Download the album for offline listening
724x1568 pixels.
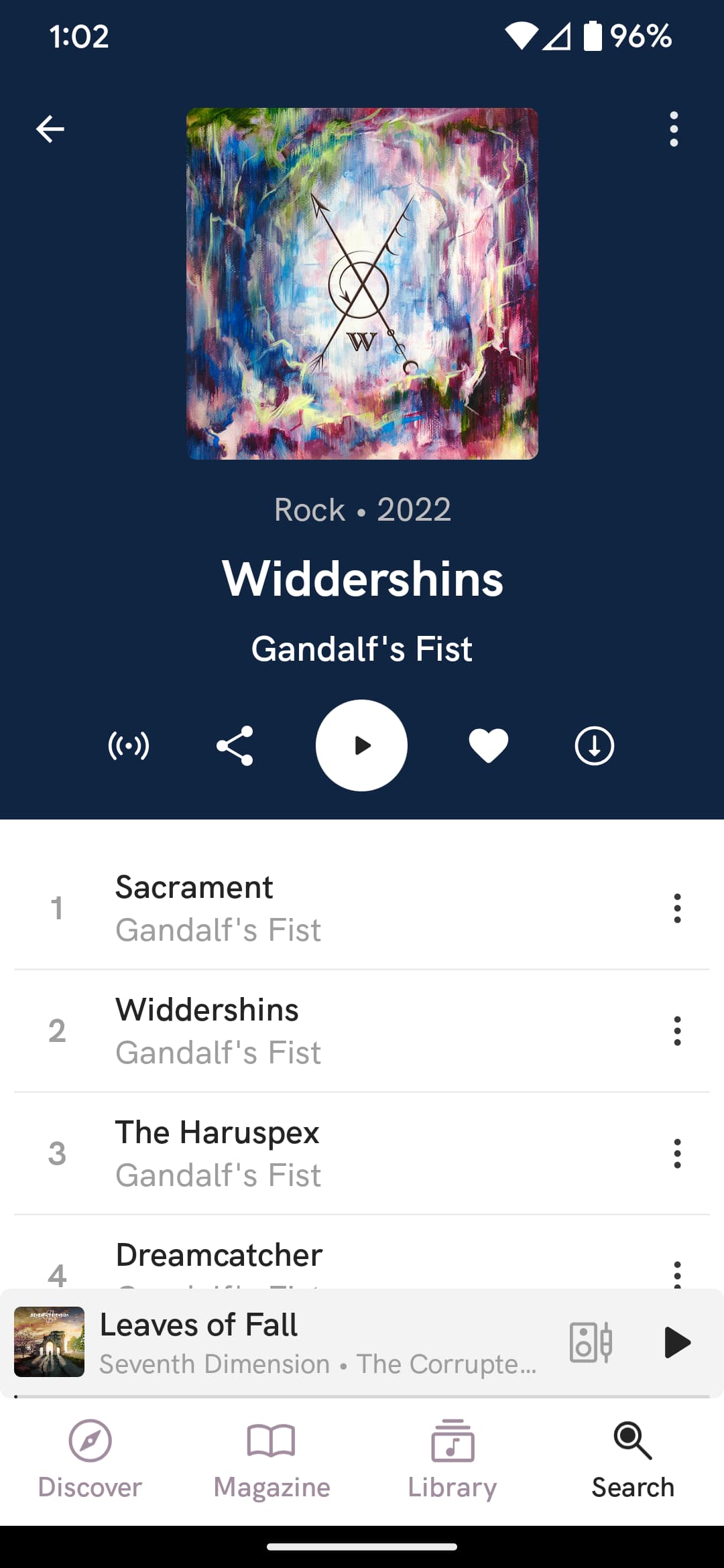[x=595, y=746]
